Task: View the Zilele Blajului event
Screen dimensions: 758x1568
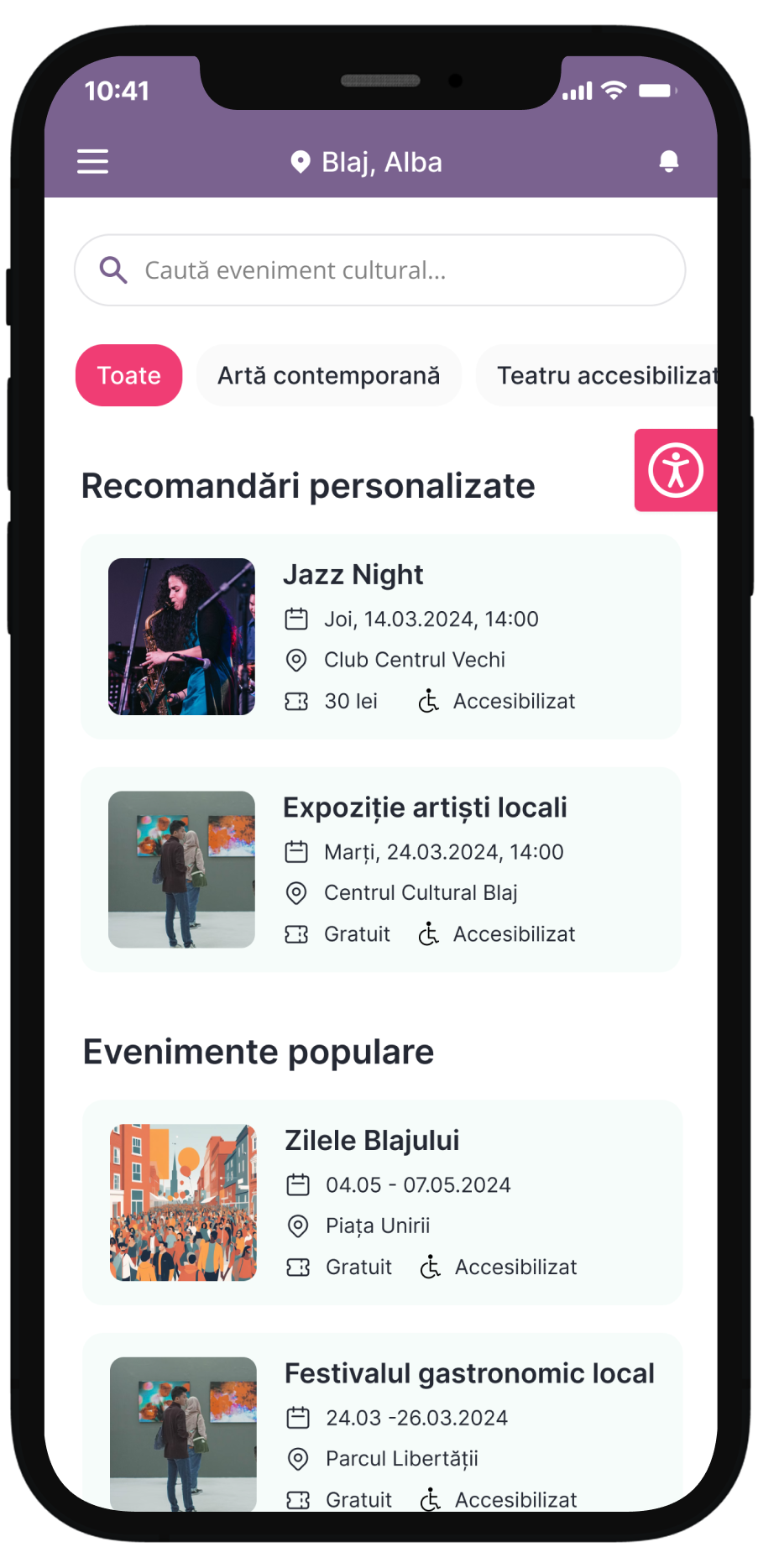Action: click(382, 1202)
